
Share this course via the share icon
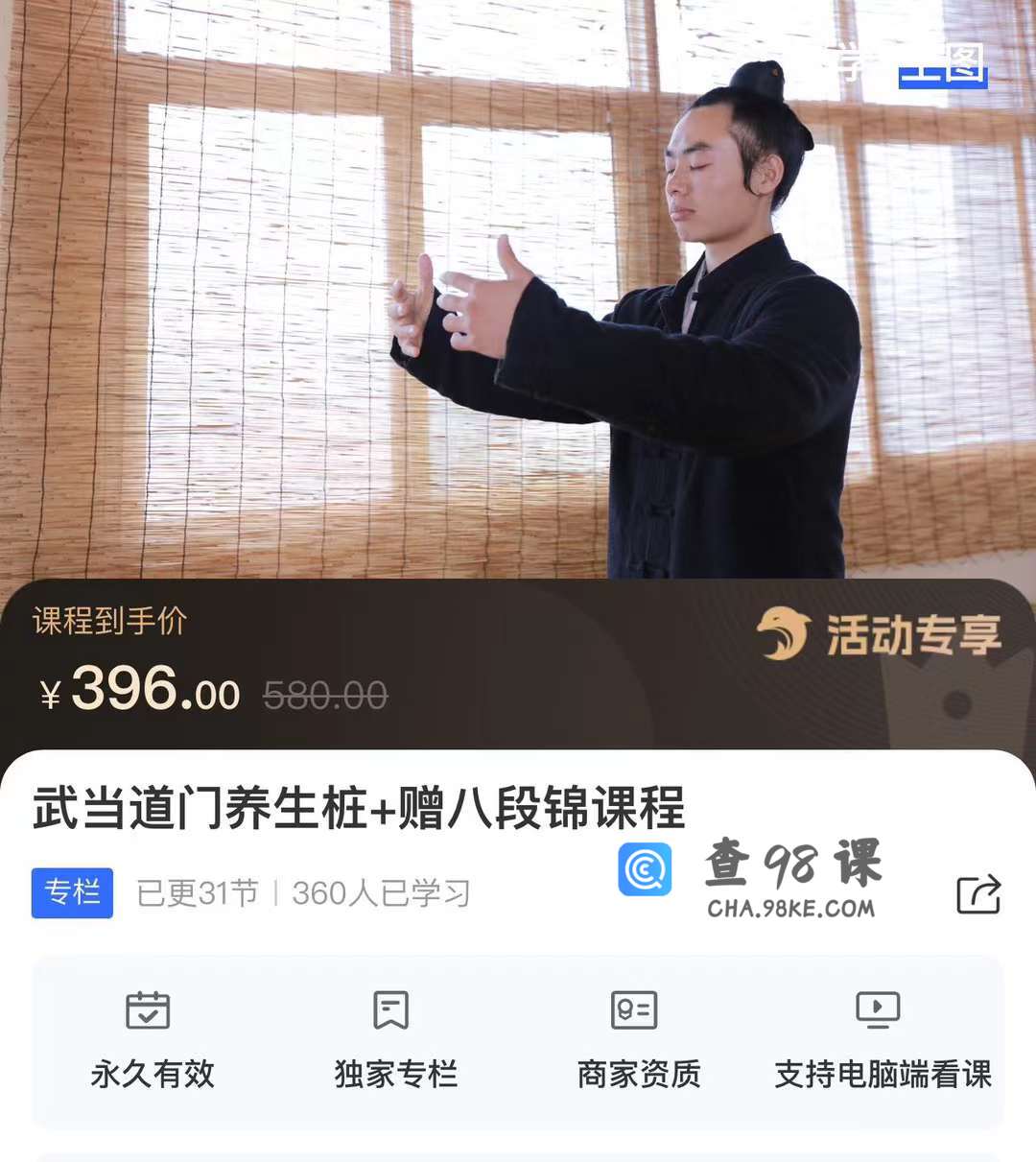click(x=978, y=894)
